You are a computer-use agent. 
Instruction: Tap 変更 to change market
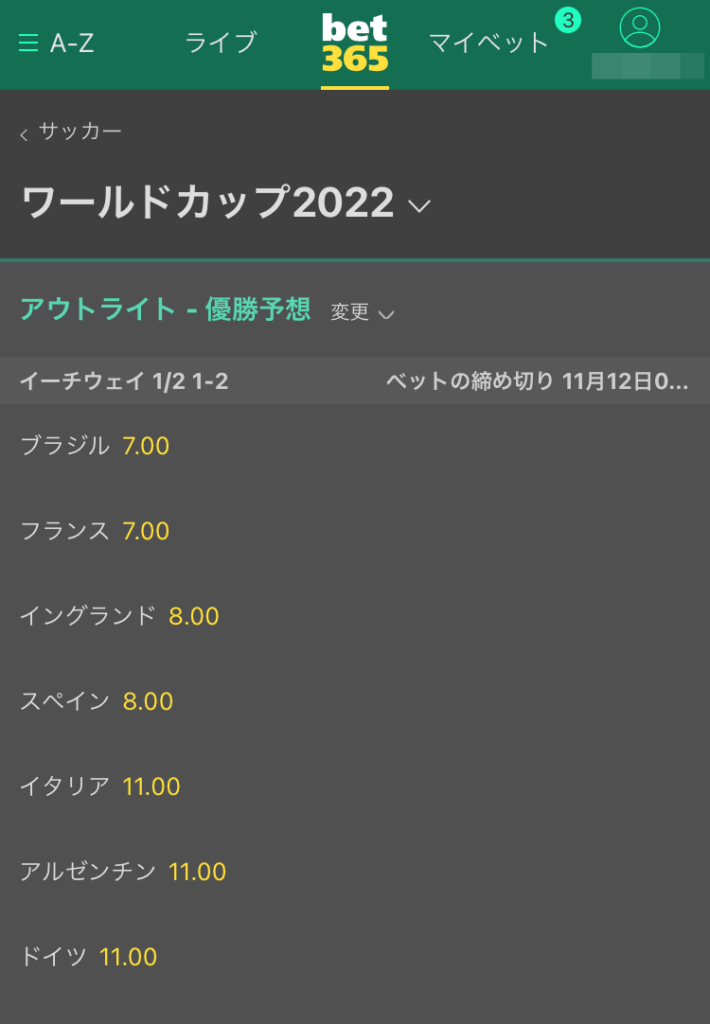click(x=362, y=312)
